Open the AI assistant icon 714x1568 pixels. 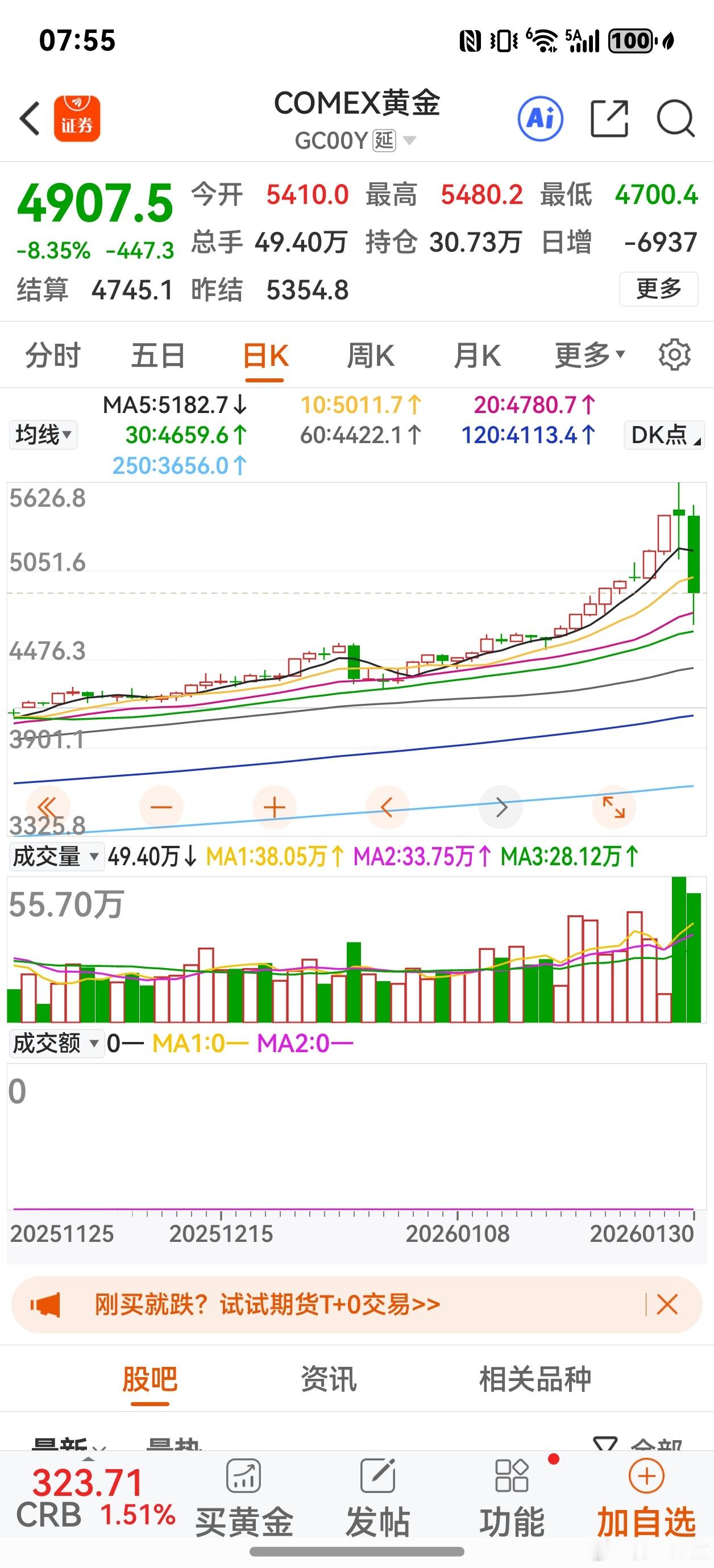point(541,118)
